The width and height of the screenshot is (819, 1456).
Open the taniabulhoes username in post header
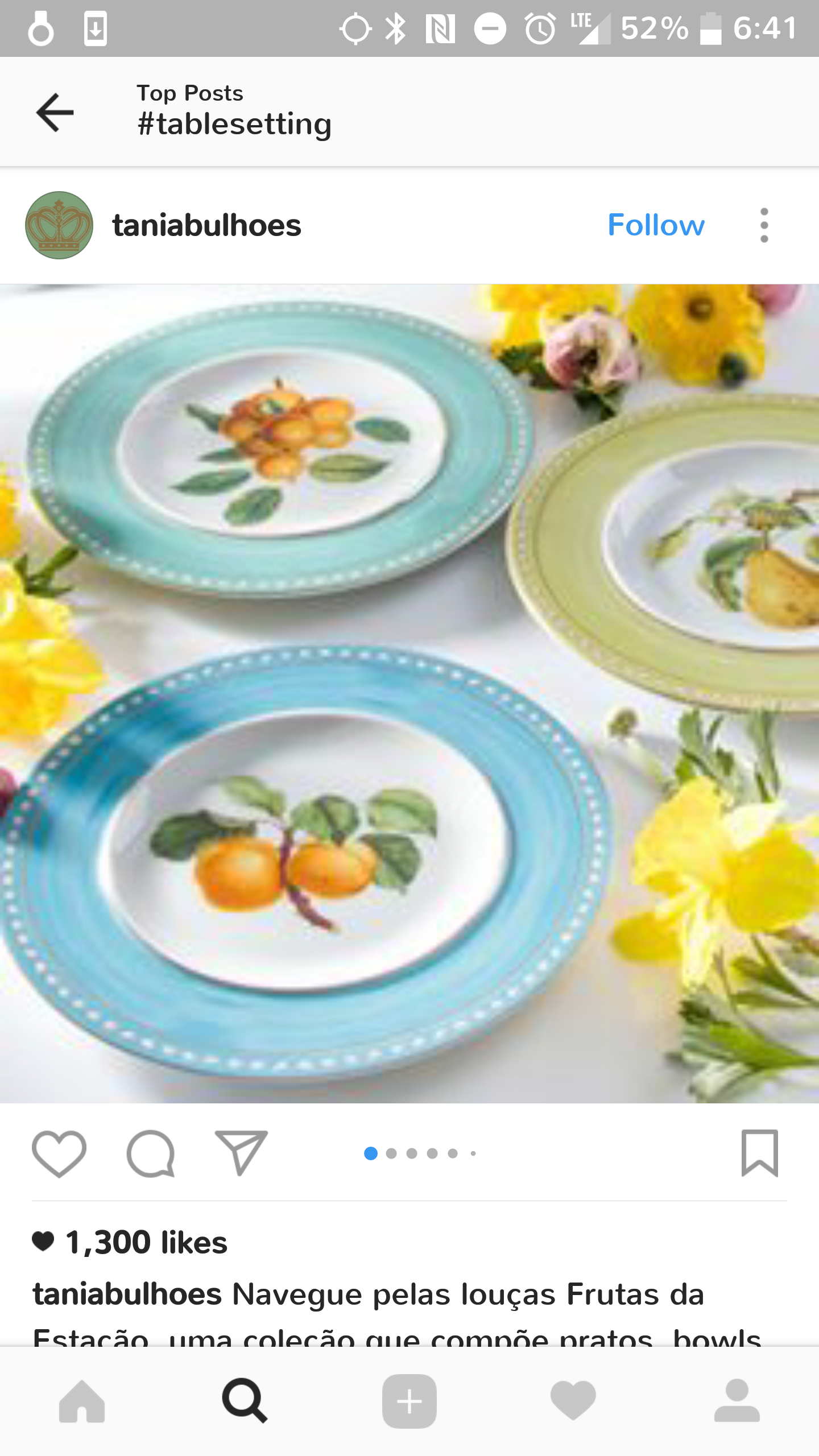(206, 225)
